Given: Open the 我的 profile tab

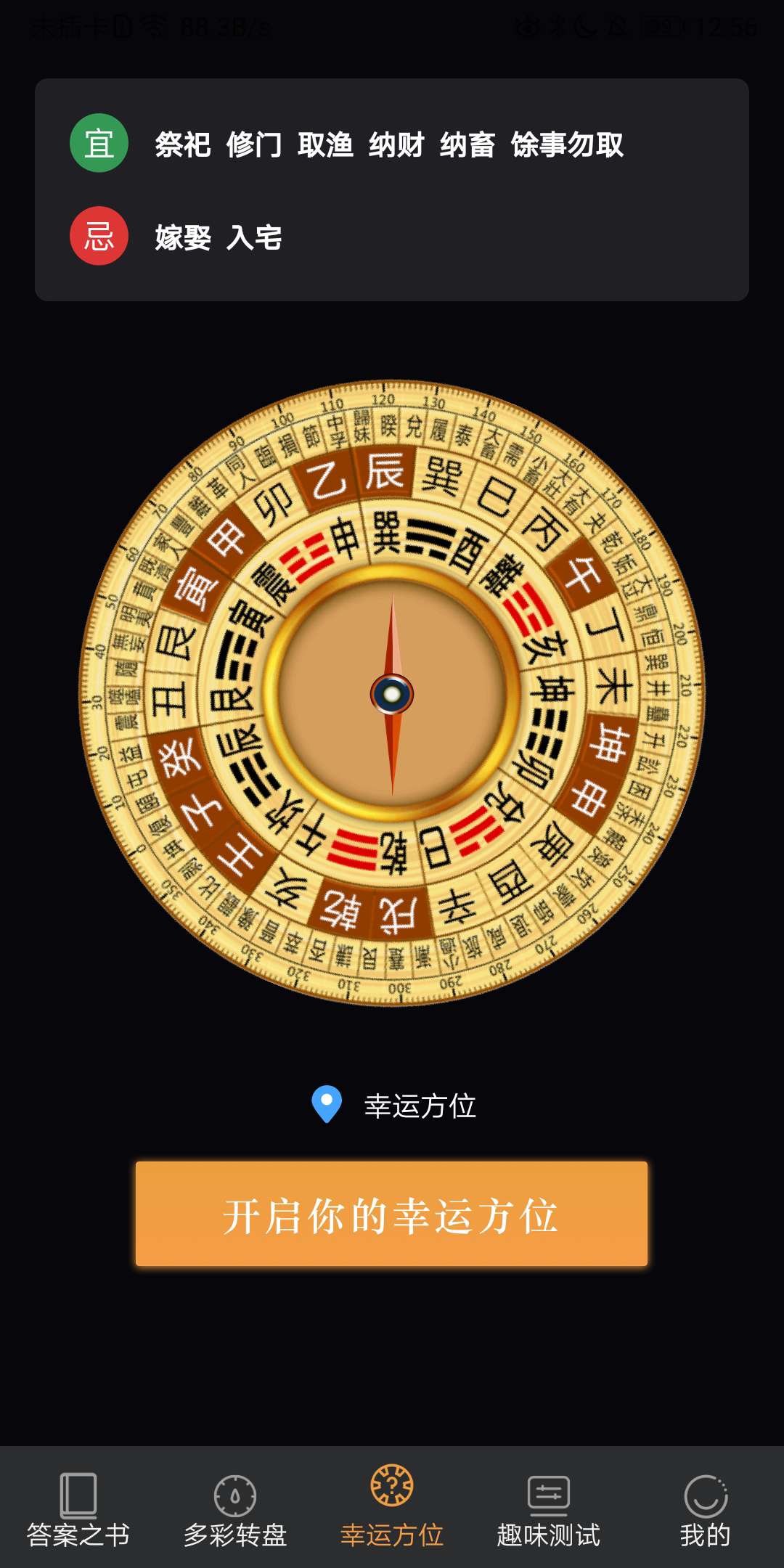Looking at the screenshot, I should [705, 1510].
